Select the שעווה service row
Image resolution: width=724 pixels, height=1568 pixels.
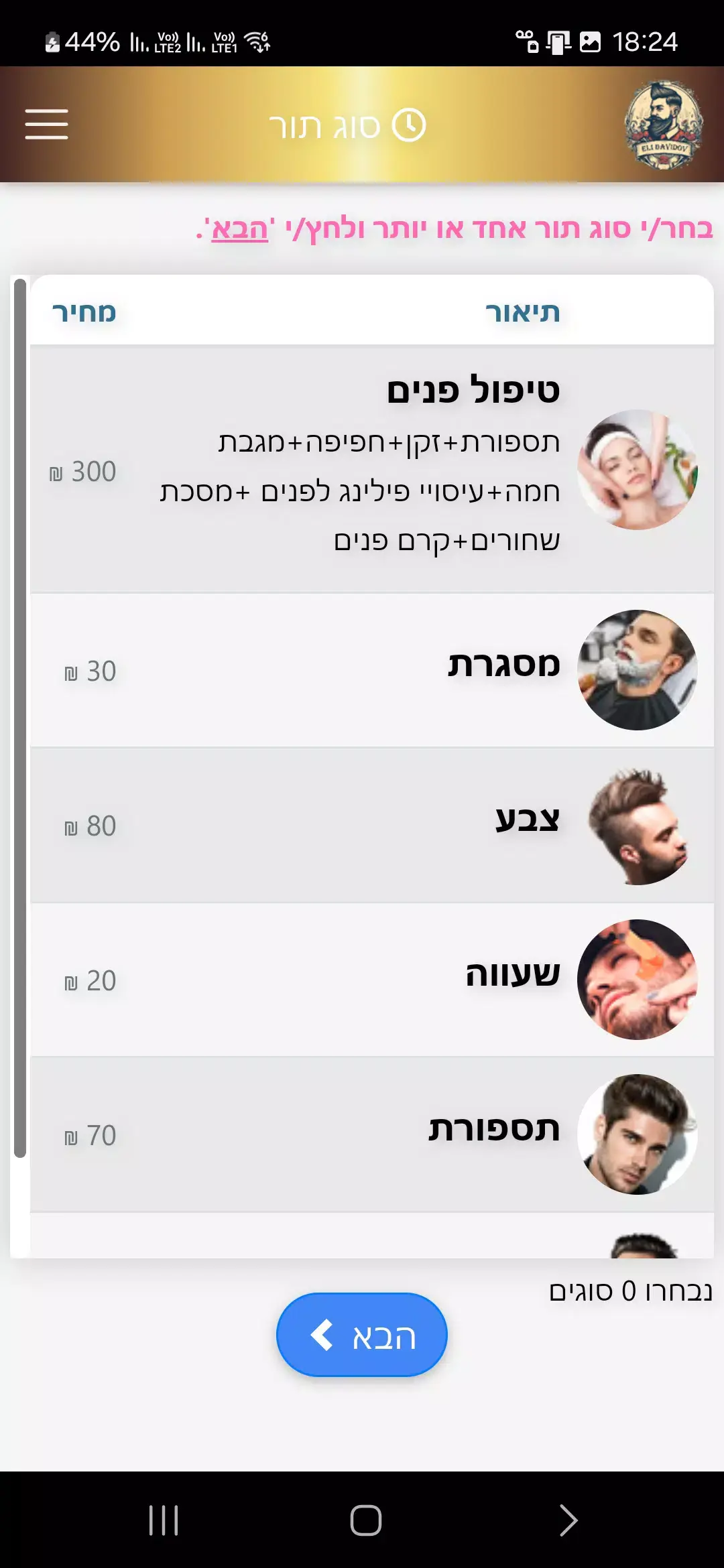tap(372, 980)
